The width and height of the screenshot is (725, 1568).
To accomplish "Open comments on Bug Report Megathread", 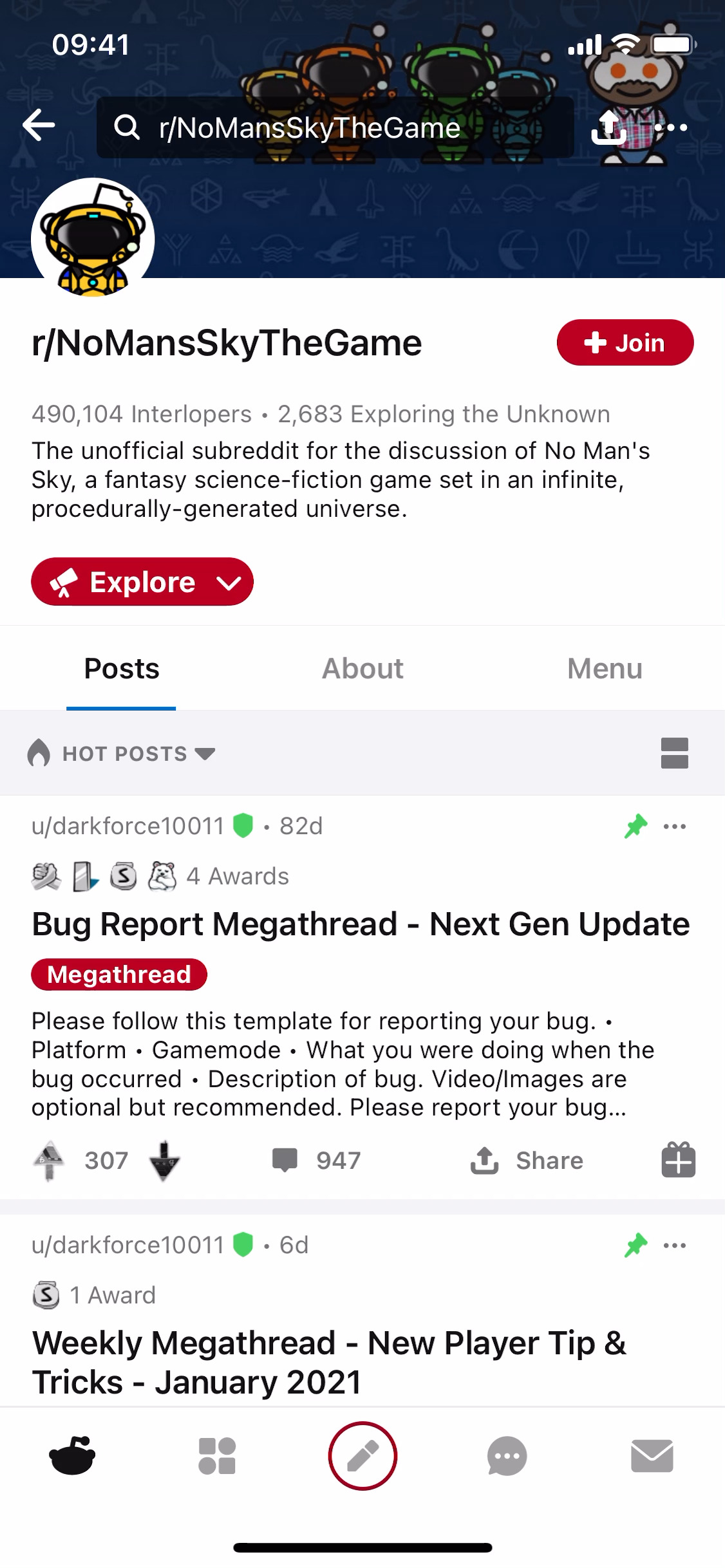I will tap(316, 1160).
